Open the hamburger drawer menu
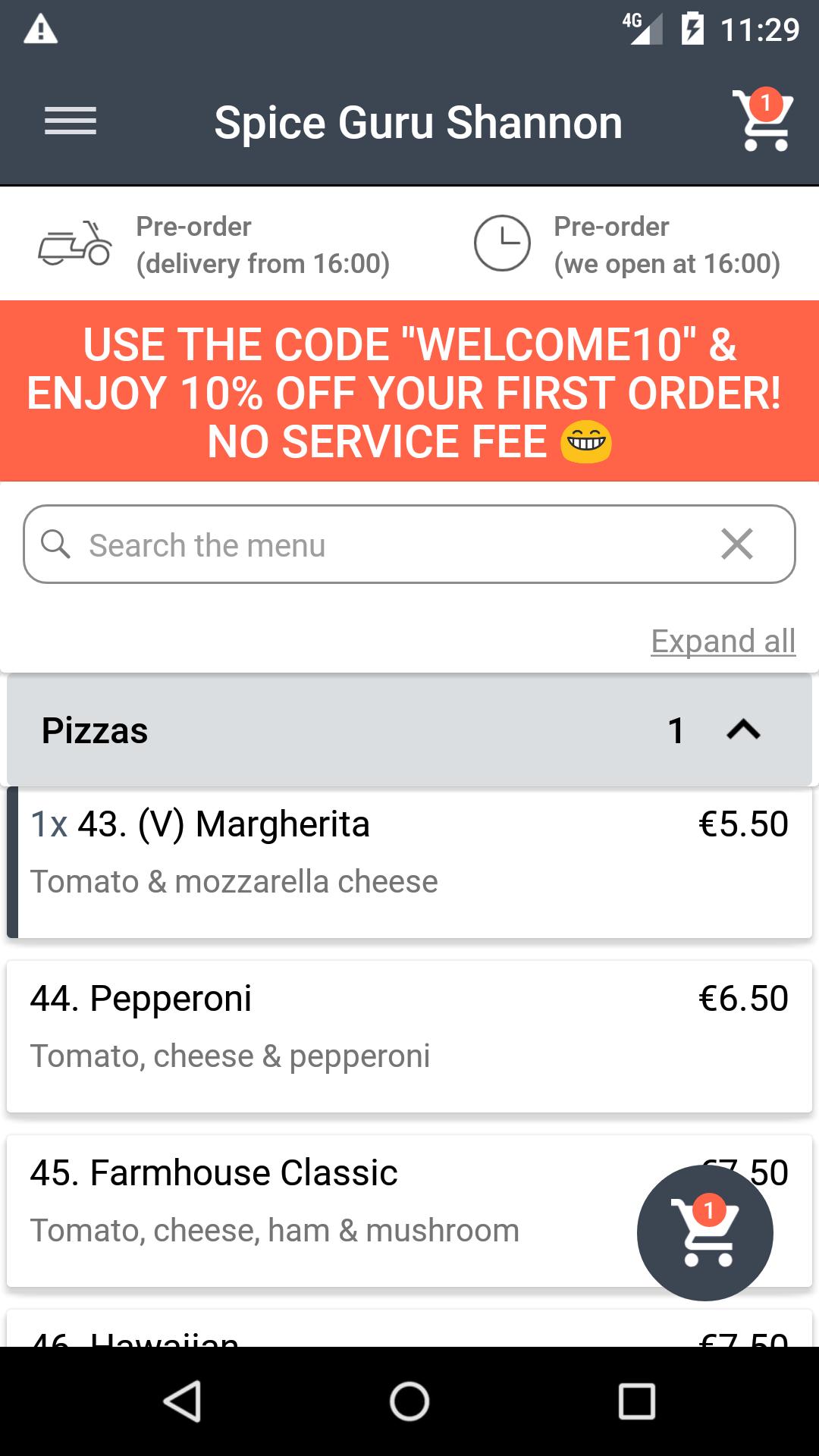Viewport: 819px width, 1456px height. tap(71, 121)
